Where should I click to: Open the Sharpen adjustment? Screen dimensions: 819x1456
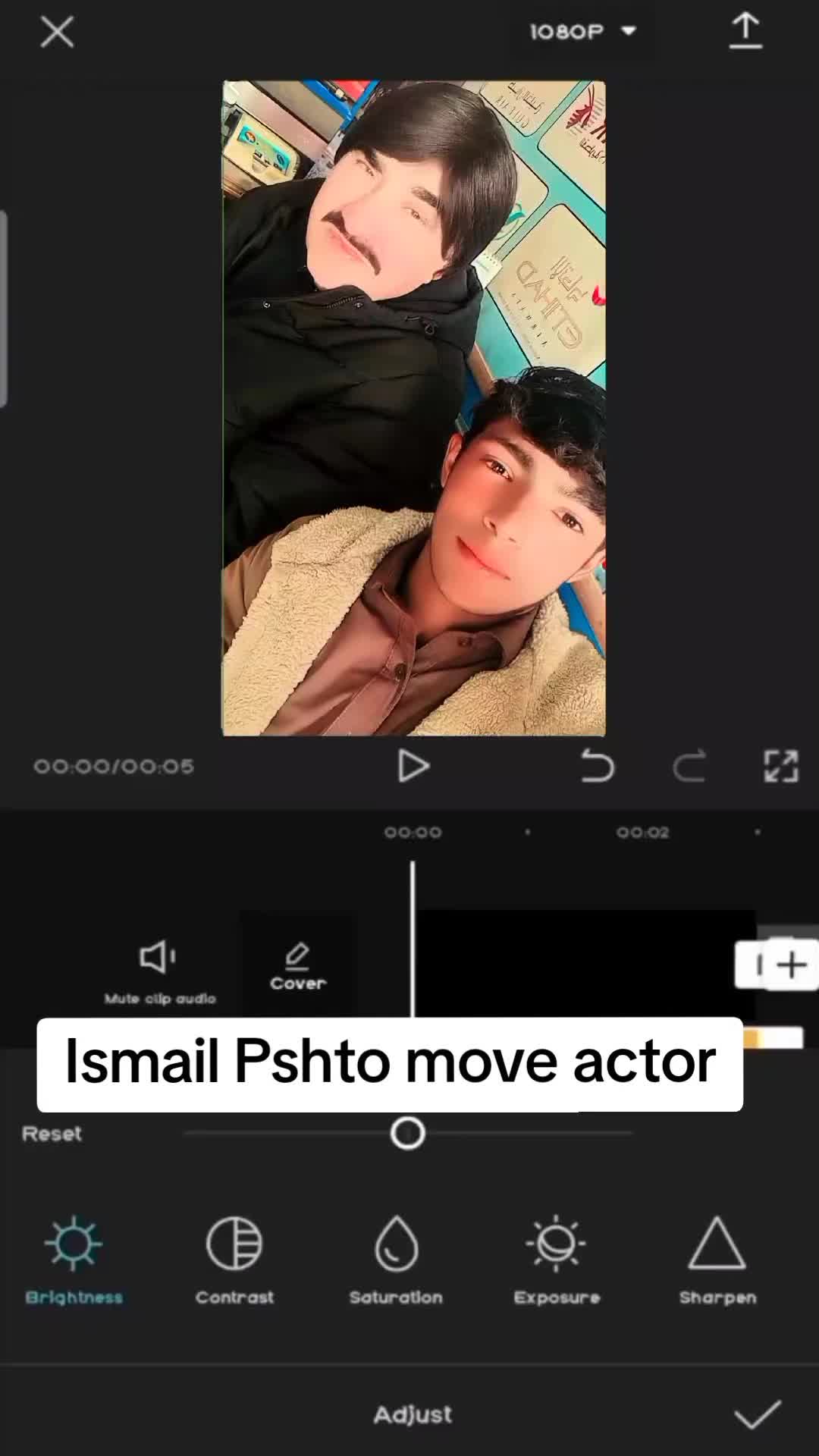717,1260
